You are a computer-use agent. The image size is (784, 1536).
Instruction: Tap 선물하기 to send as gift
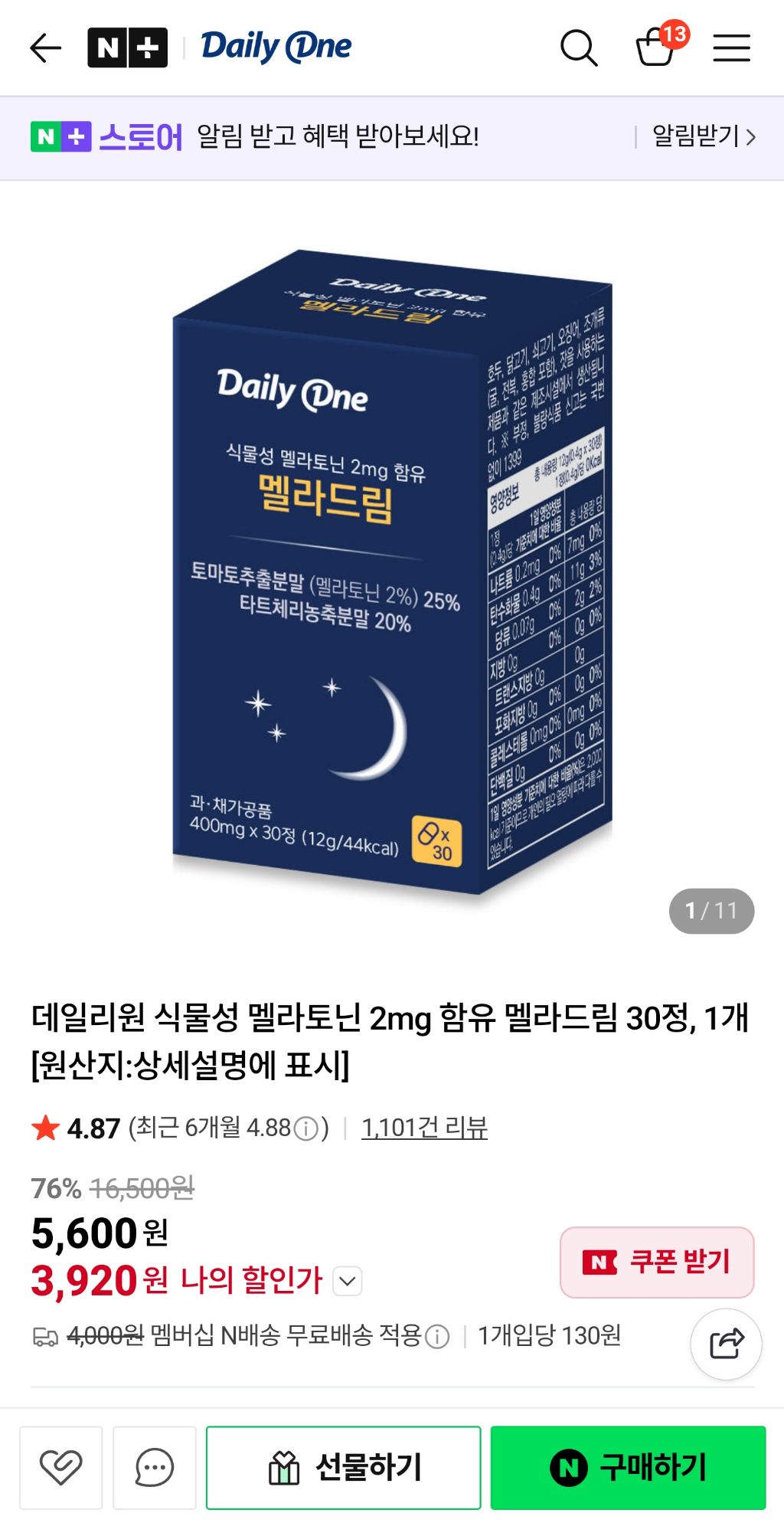(343, 1467)
